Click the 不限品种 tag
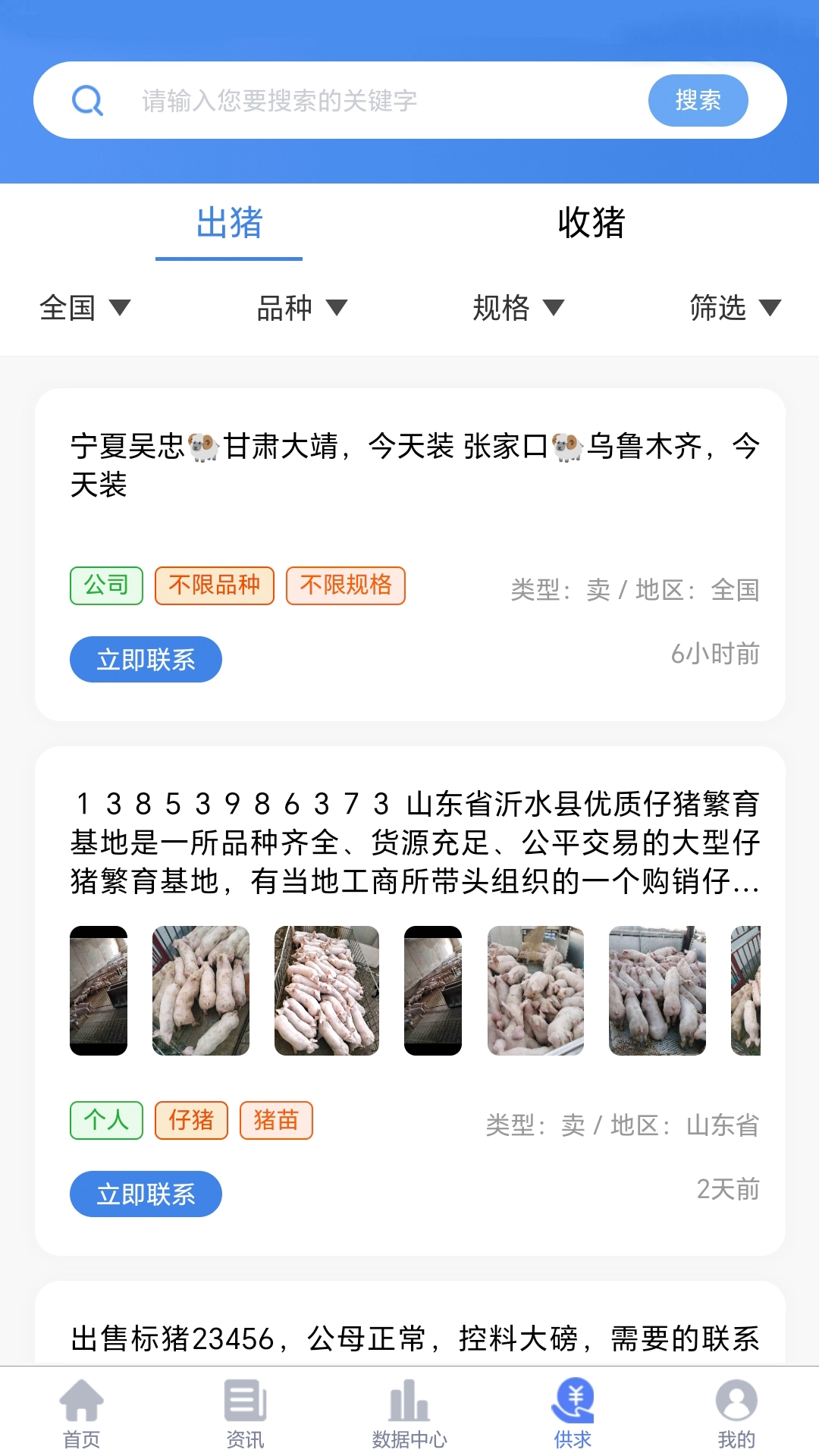Screen dimensions: 819x1456 click(215, 585)
